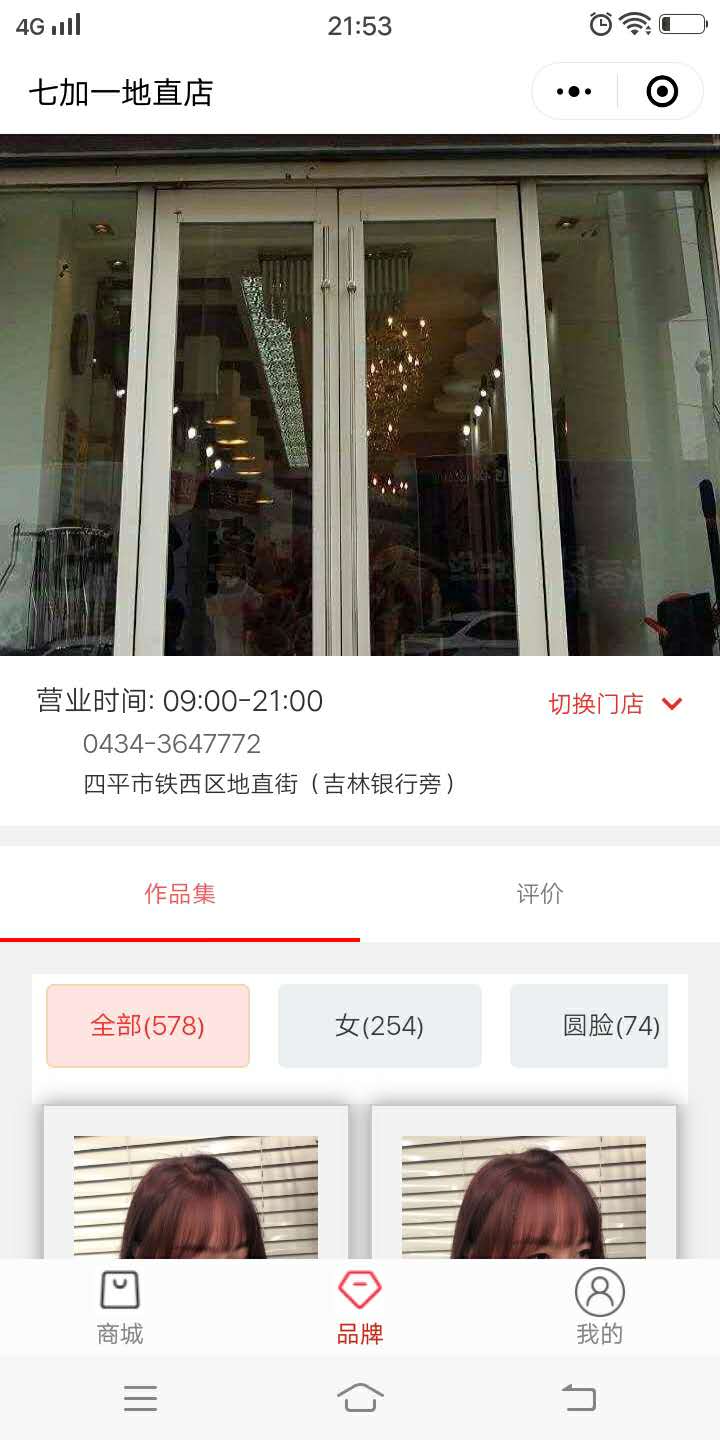Go to the 商城 tab
The width and height of the screenshot is (720, 1440).
(120, 1308)
